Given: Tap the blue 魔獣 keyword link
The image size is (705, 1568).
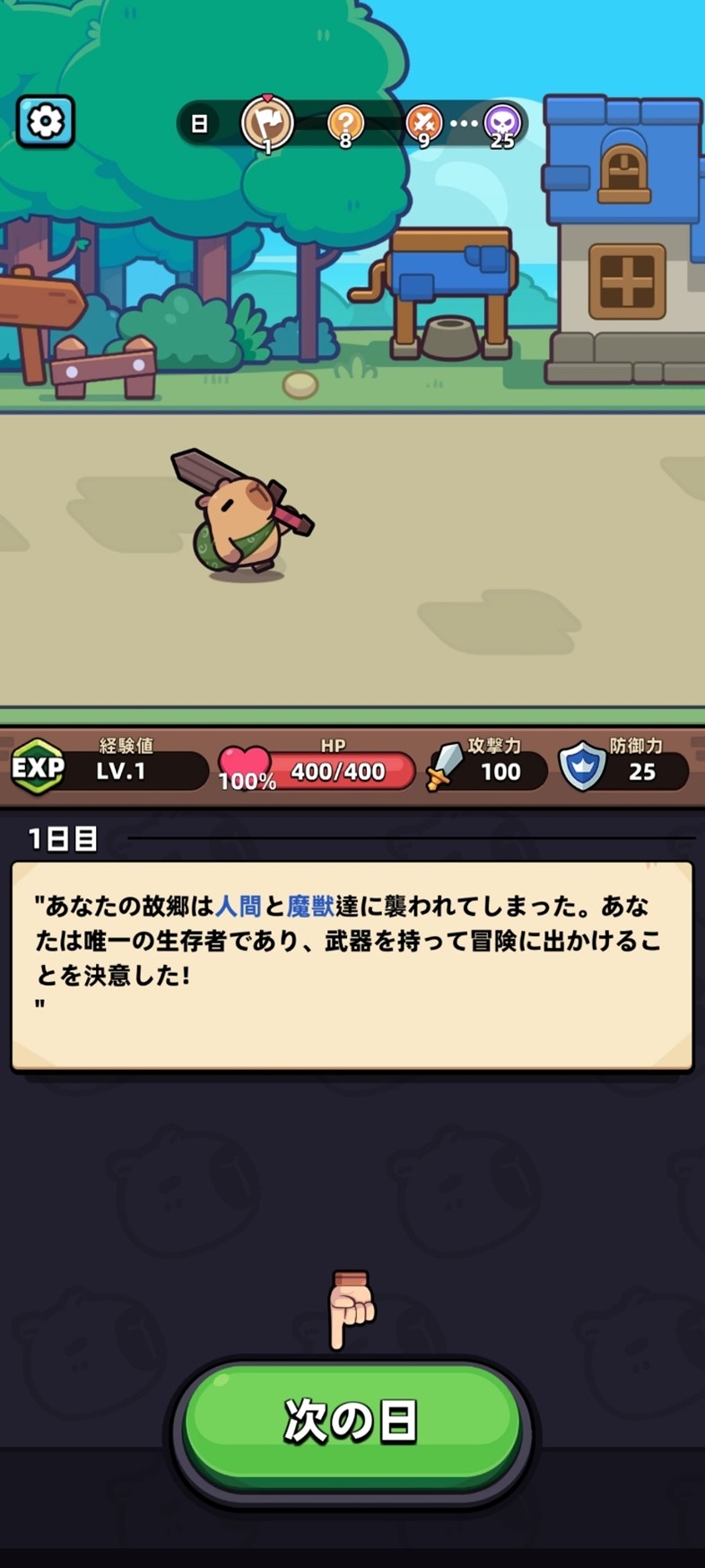Looking at the screenshot, I should tap(310, 906).
